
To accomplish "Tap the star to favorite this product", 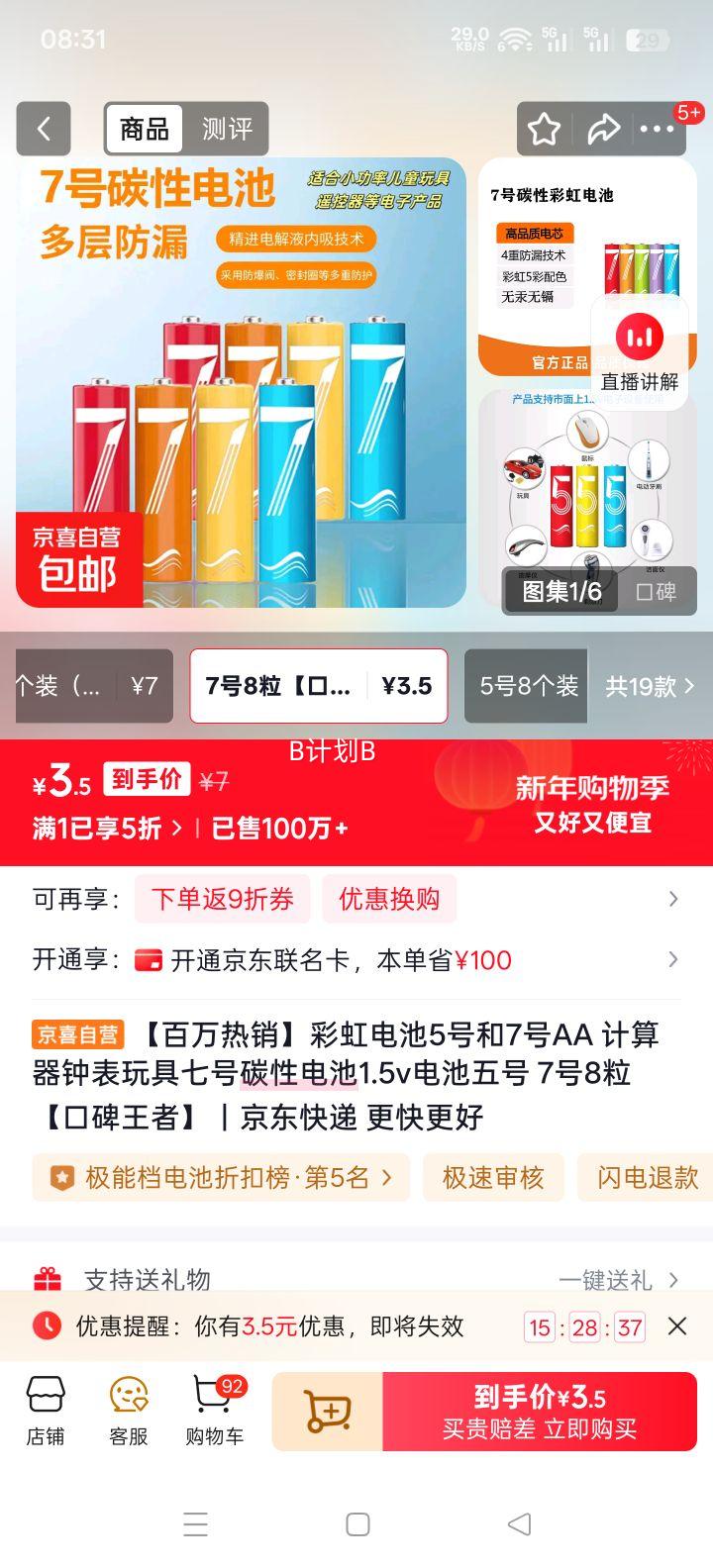I will point(544,129).
